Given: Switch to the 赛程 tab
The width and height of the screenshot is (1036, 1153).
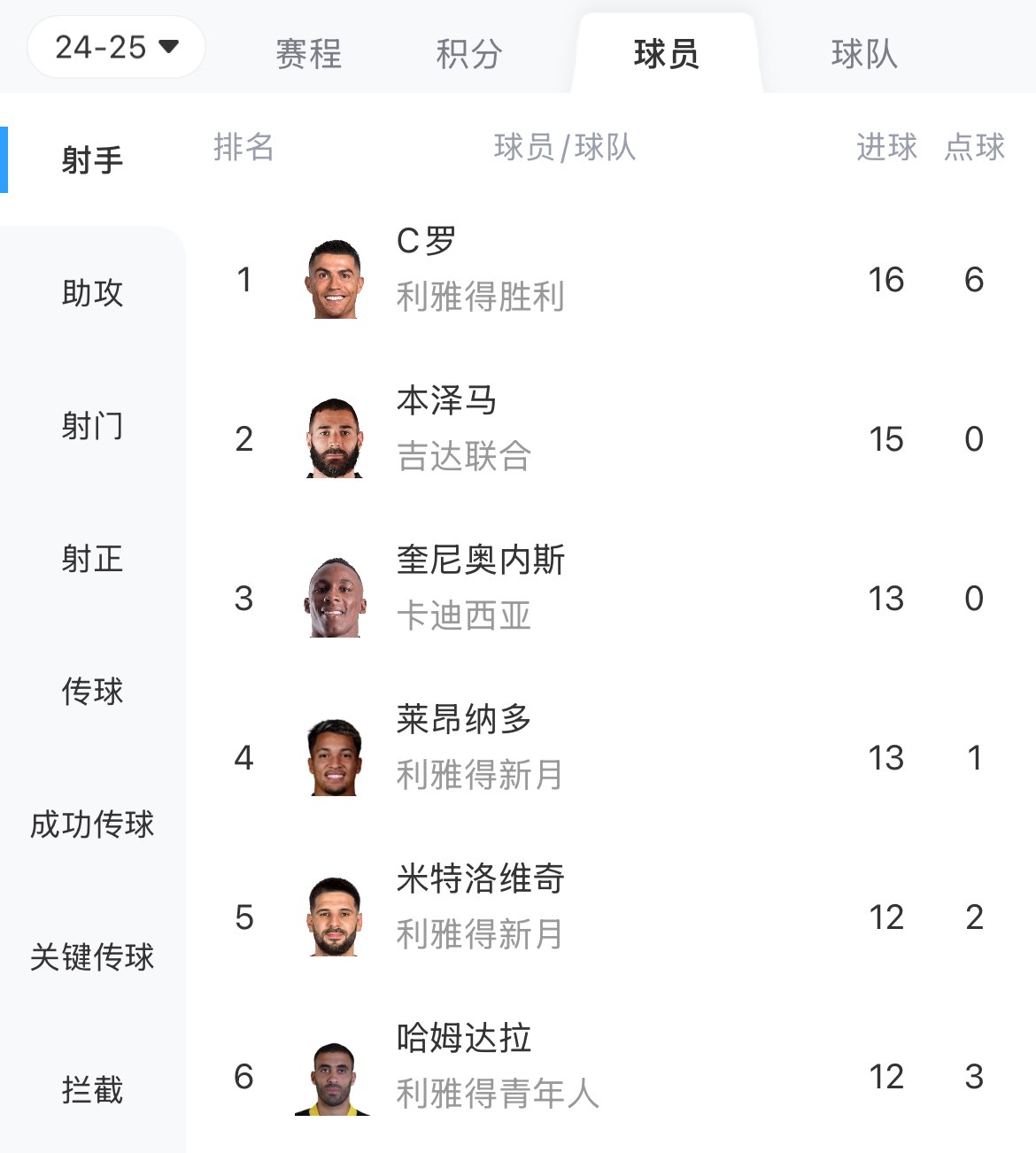Looking at the screenshot, I should pyautogui.click(x=308, y=54).
